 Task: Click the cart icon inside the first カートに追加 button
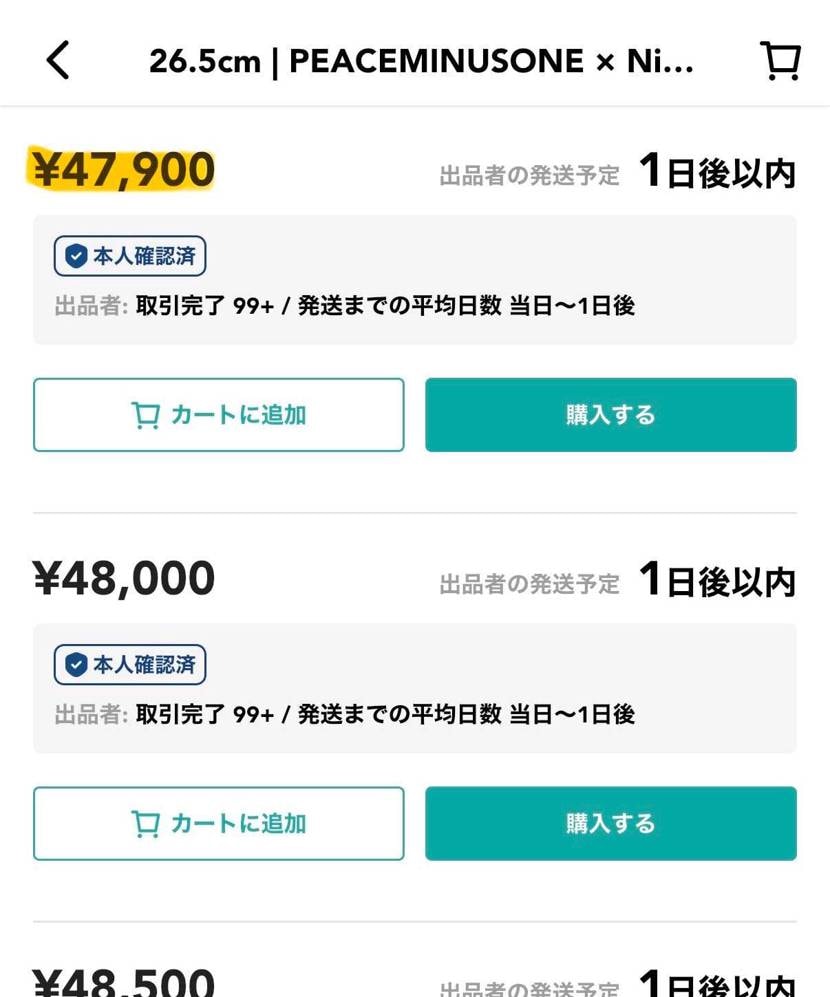[146, 414]
